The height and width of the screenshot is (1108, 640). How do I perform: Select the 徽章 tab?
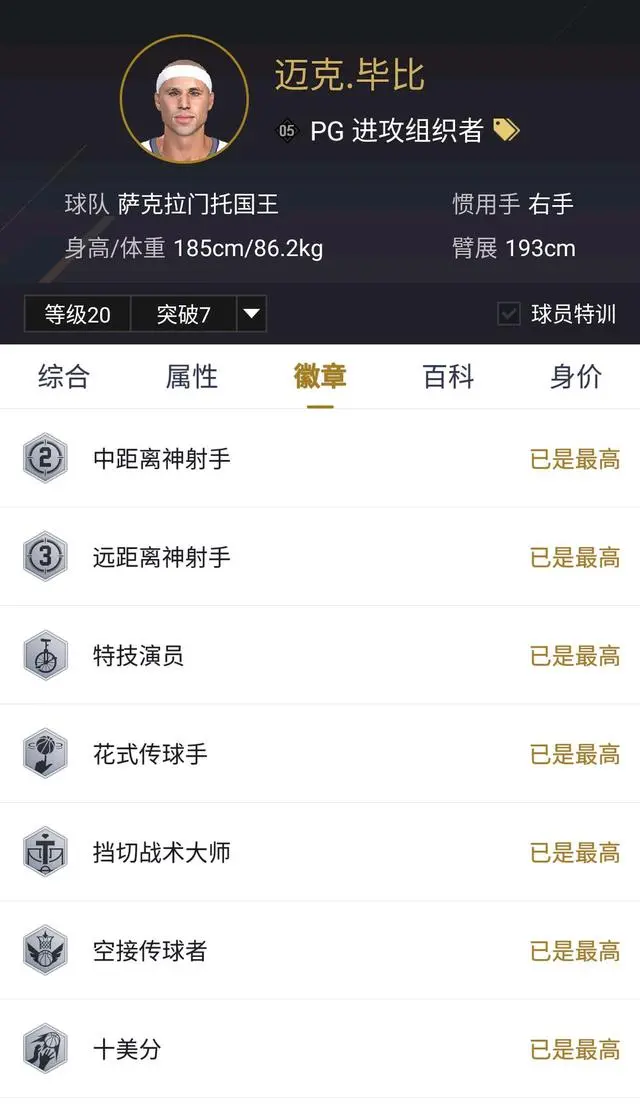(x=319, y=377)
